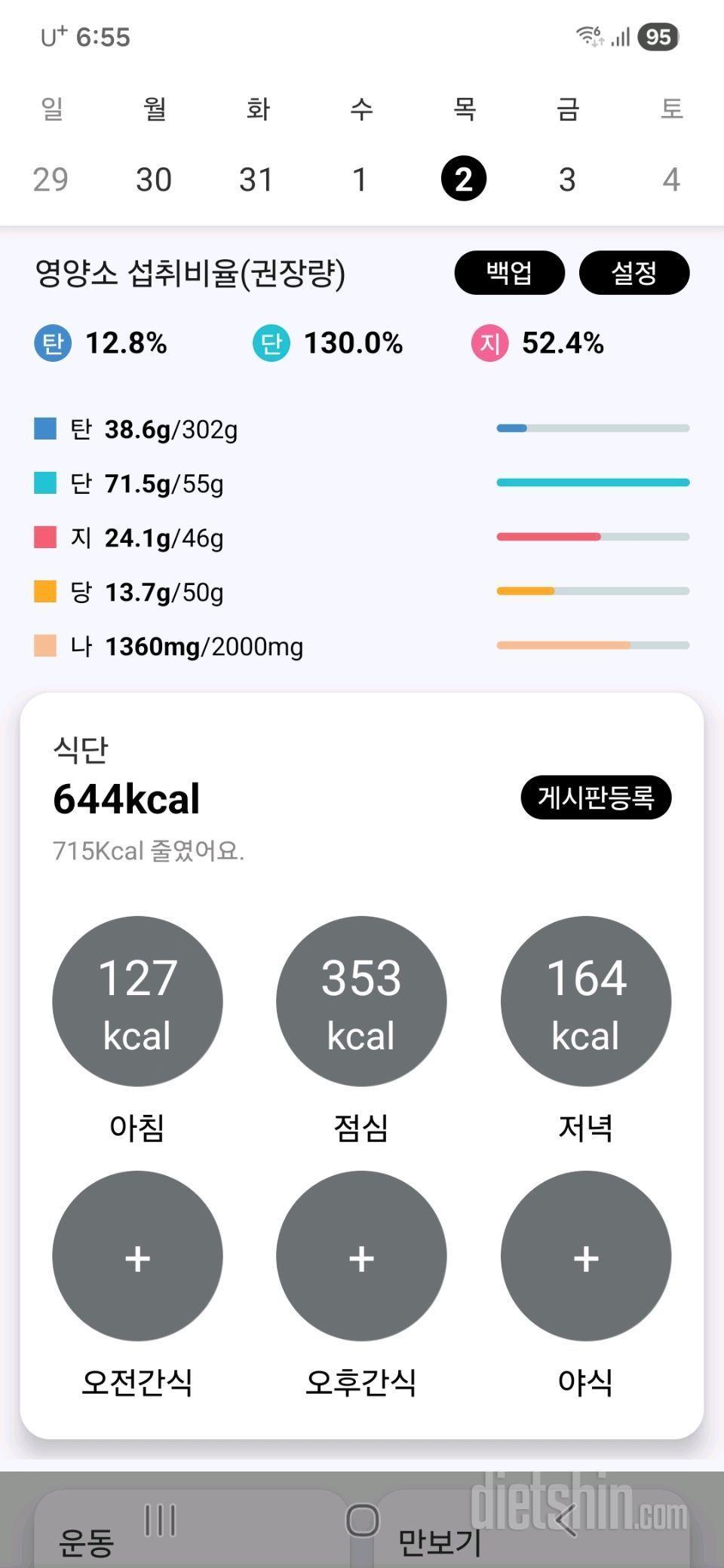Tap the 탄 carbohydrate percentage icon
724x1568 pixels.
(52, 344)
